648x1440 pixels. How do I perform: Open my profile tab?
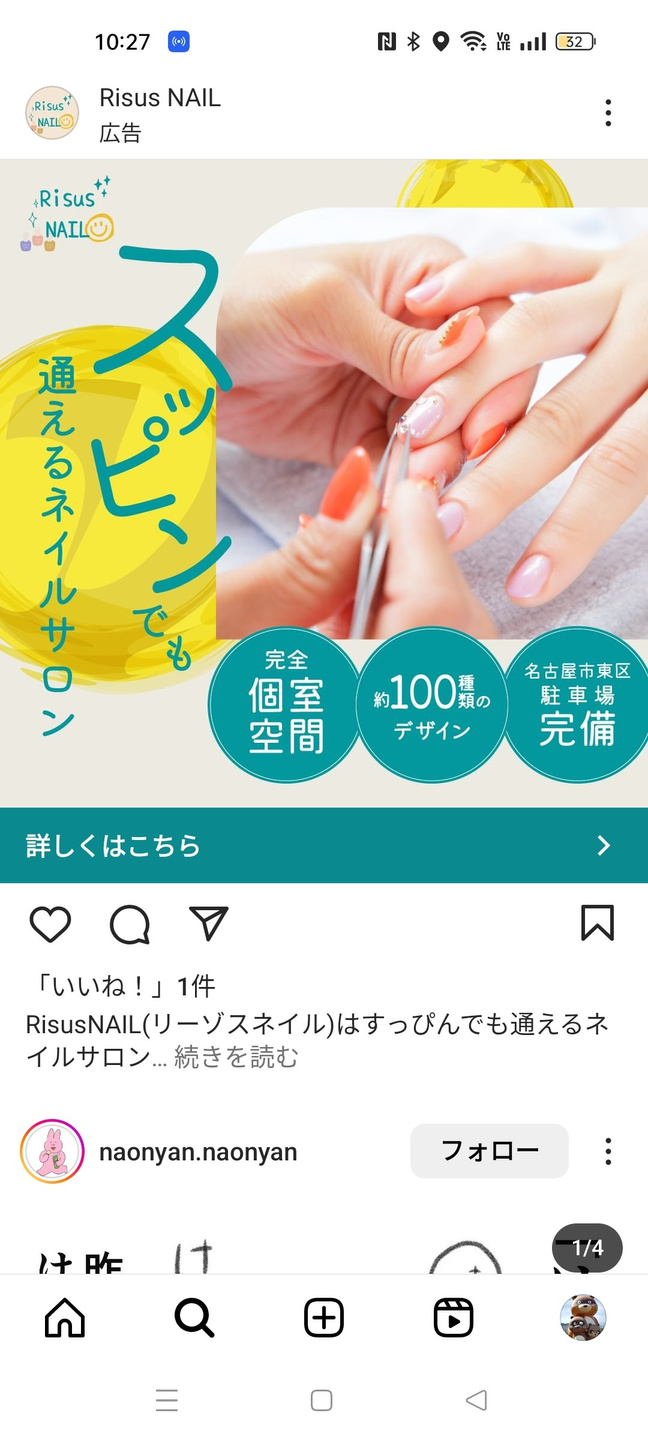(582, 1318)
